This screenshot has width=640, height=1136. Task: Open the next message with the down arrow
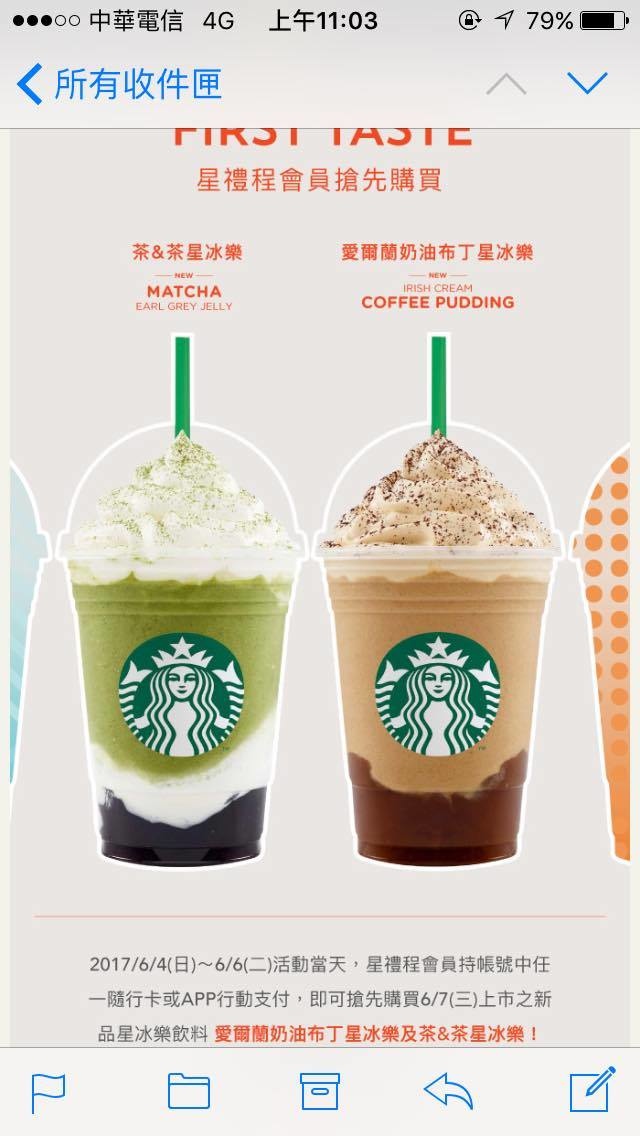[x=587, y=83]
